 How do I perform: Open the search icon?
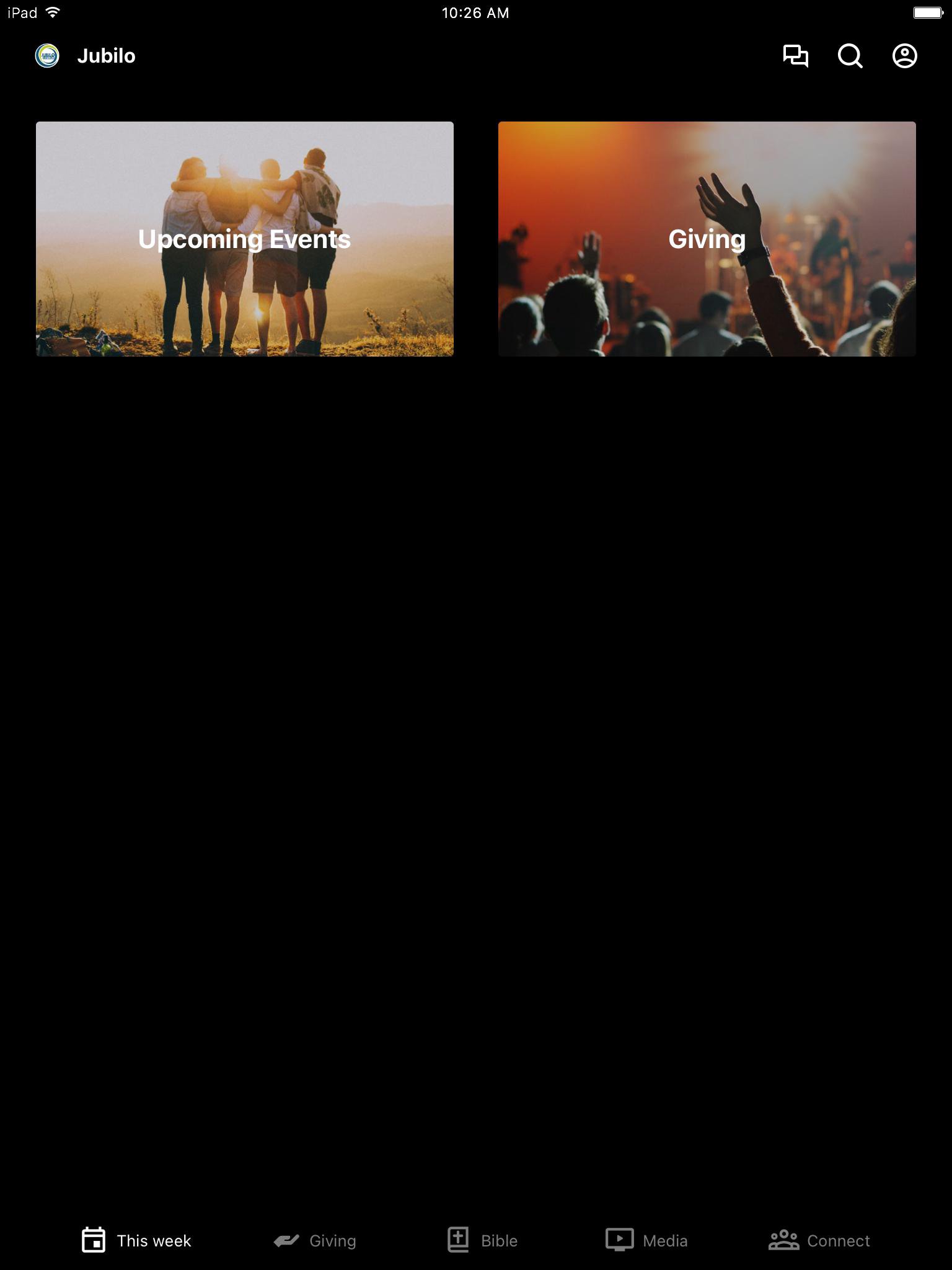tap(850, 56)
